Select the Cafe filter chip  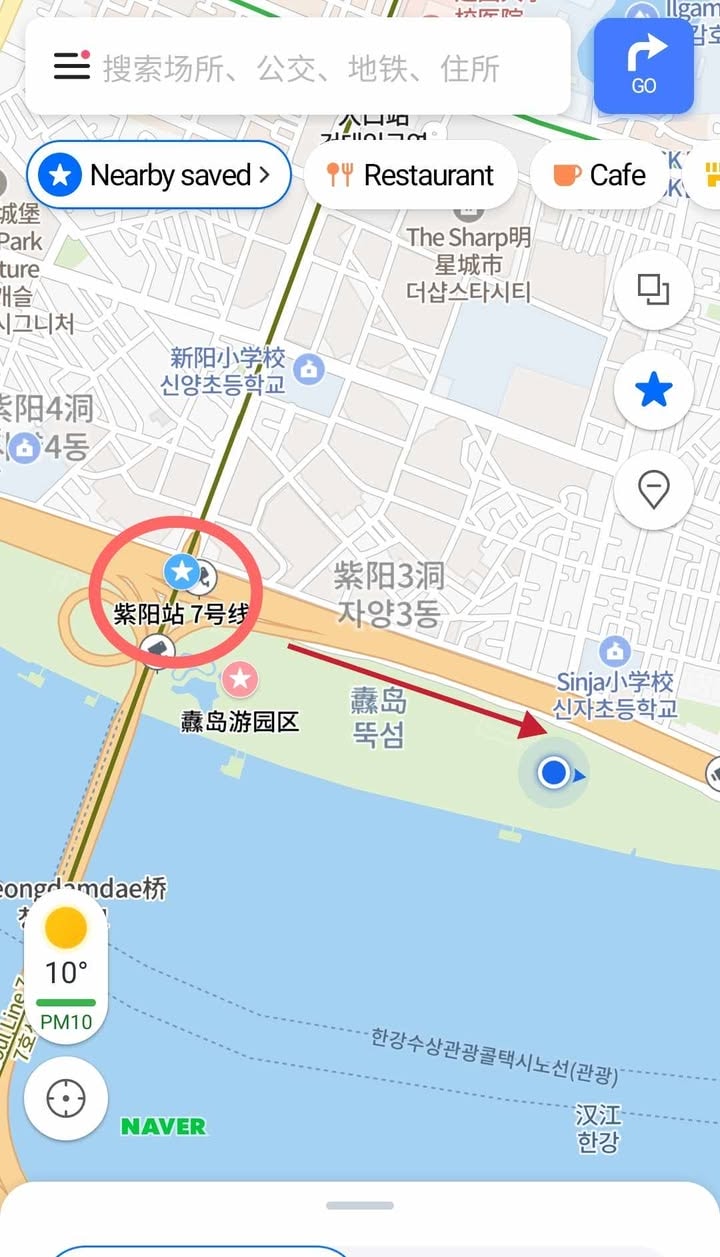click(x=600, y=176)
